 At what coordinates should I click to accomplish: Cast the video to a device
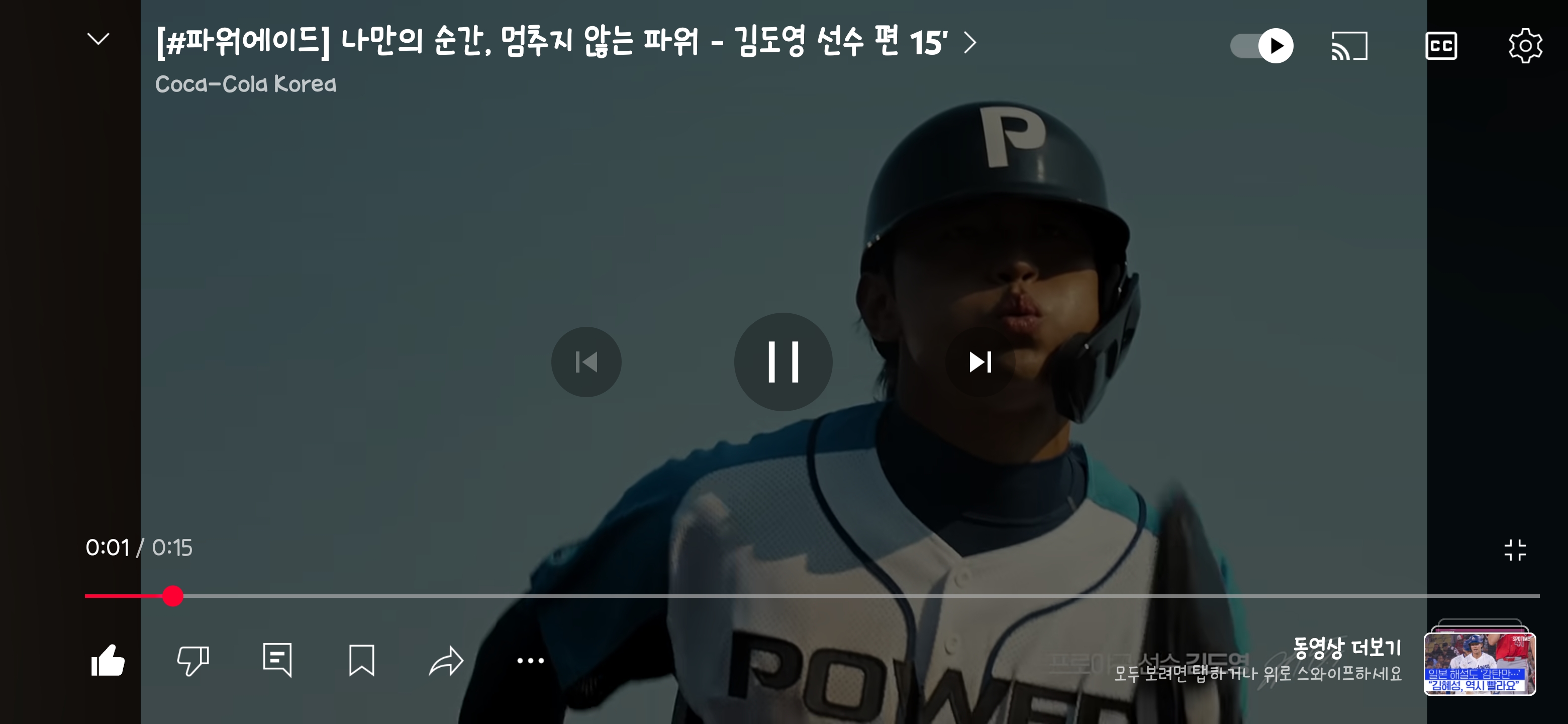(1349, 46)
